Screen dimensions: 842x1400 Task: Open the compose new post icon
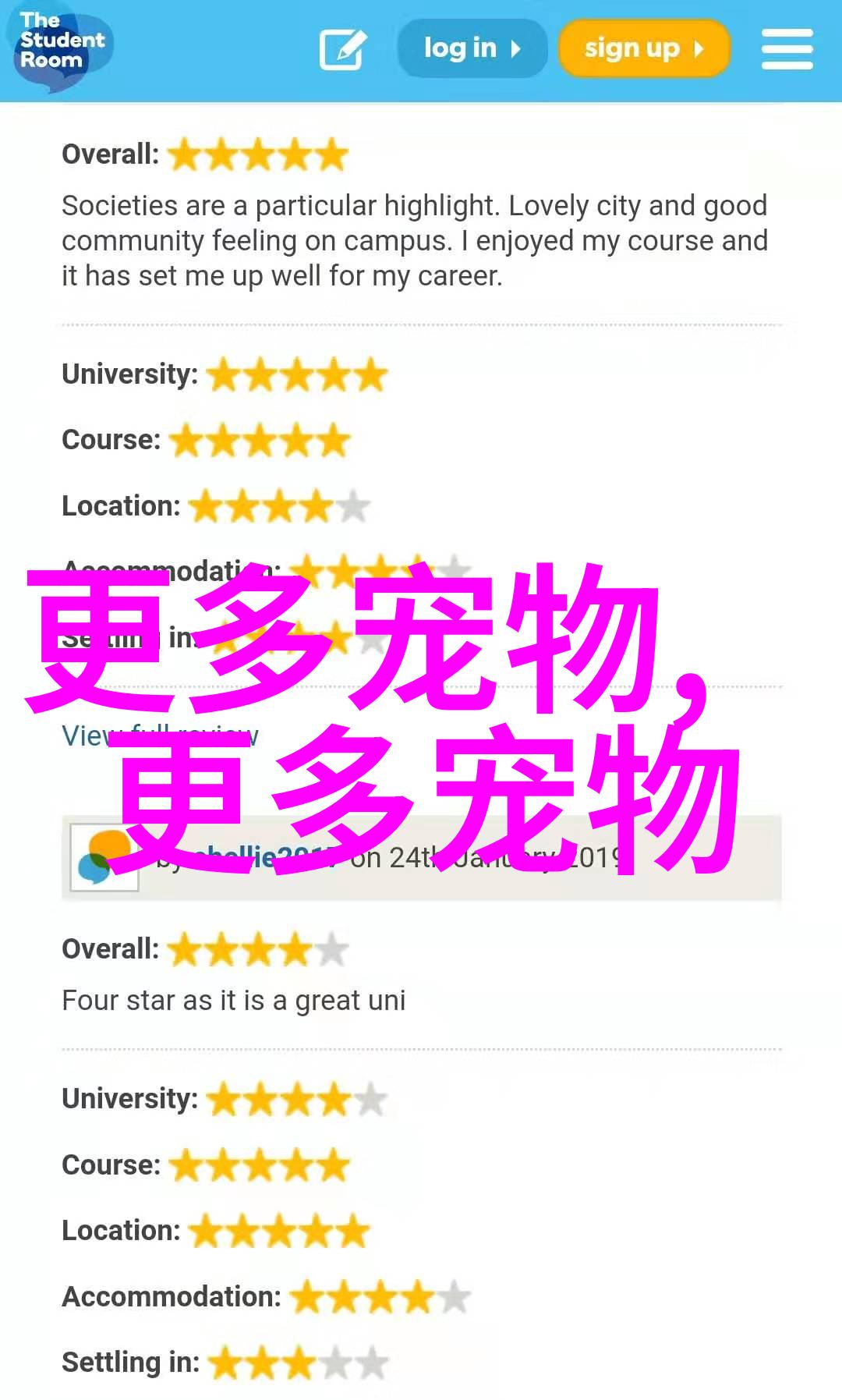pos(342,49)
